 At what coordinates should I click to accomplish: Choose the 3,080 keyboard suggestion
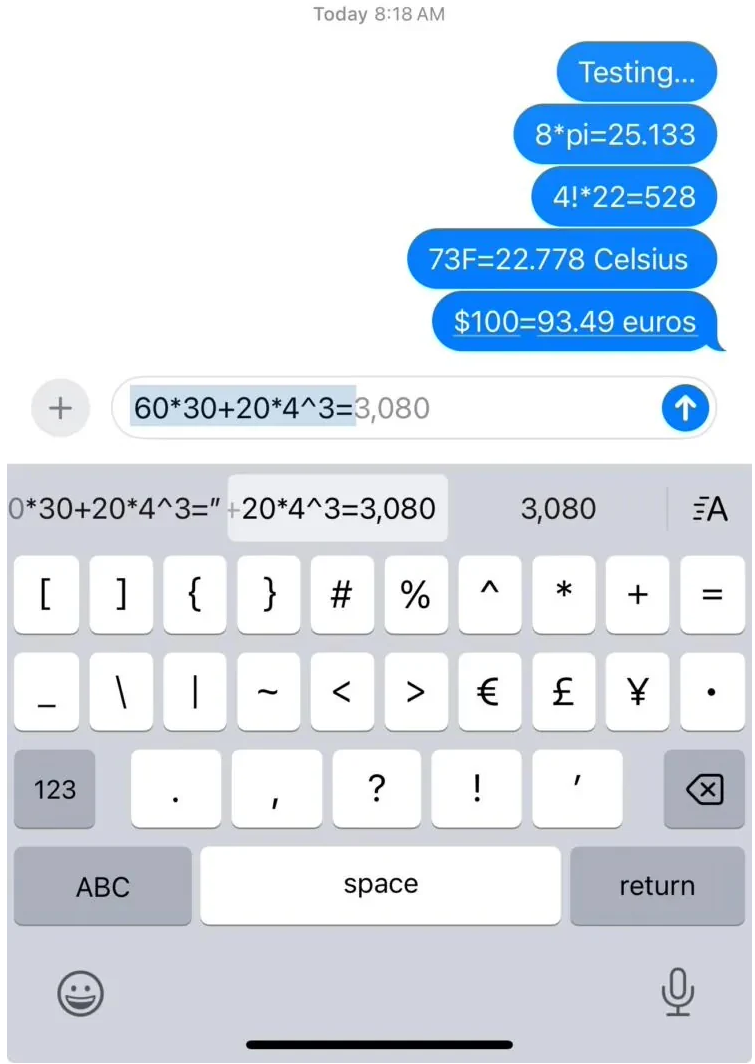click(558, 509)
